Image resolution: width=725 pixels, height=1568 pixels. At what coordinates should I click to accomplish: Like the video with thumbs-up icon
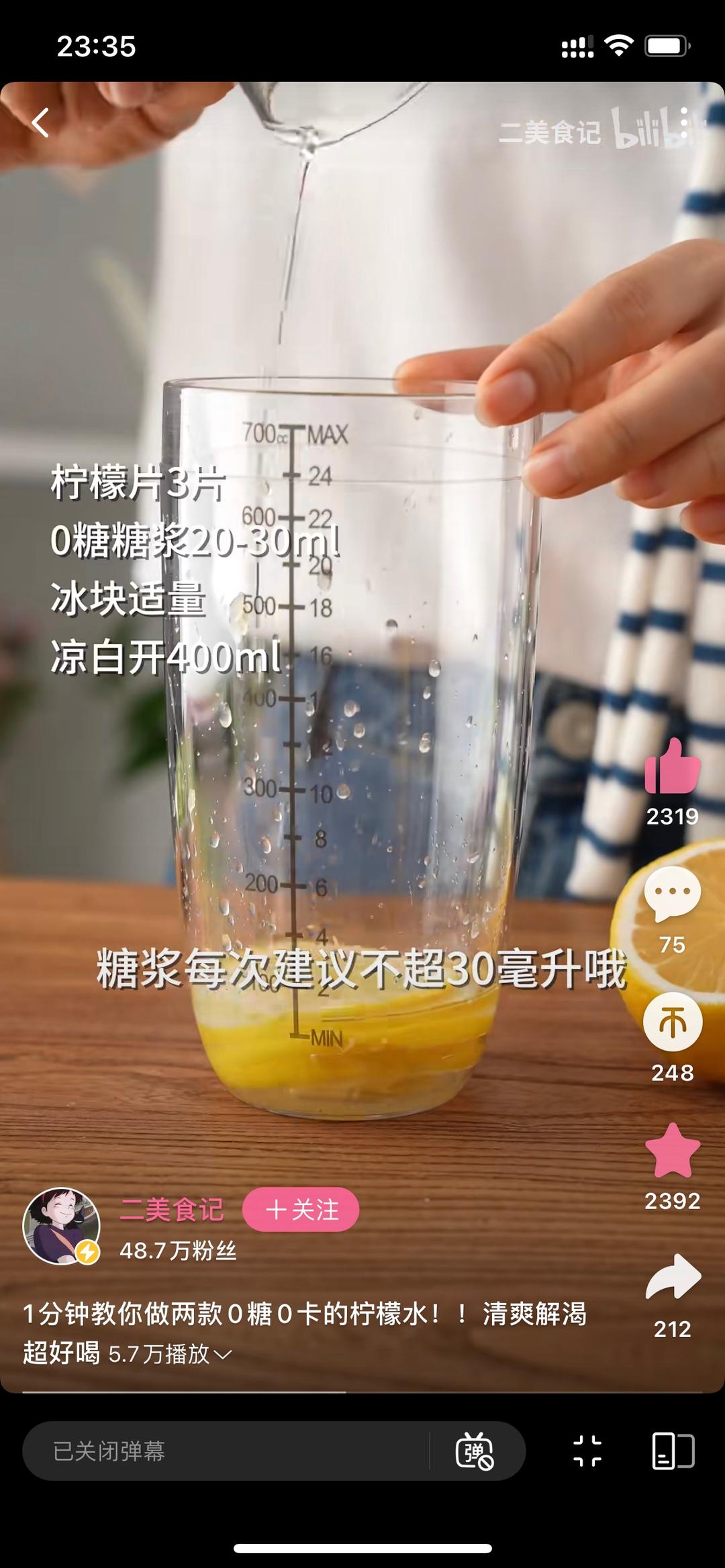tap(672, 767)
